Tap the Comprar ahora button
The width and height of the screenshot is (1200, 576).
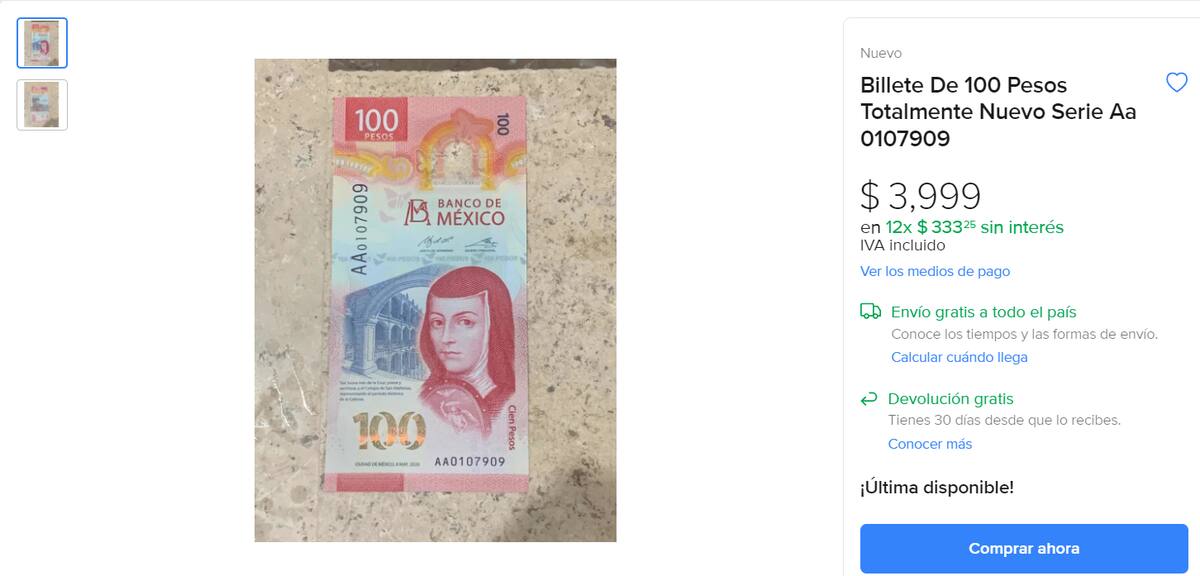click(1024, 548)
